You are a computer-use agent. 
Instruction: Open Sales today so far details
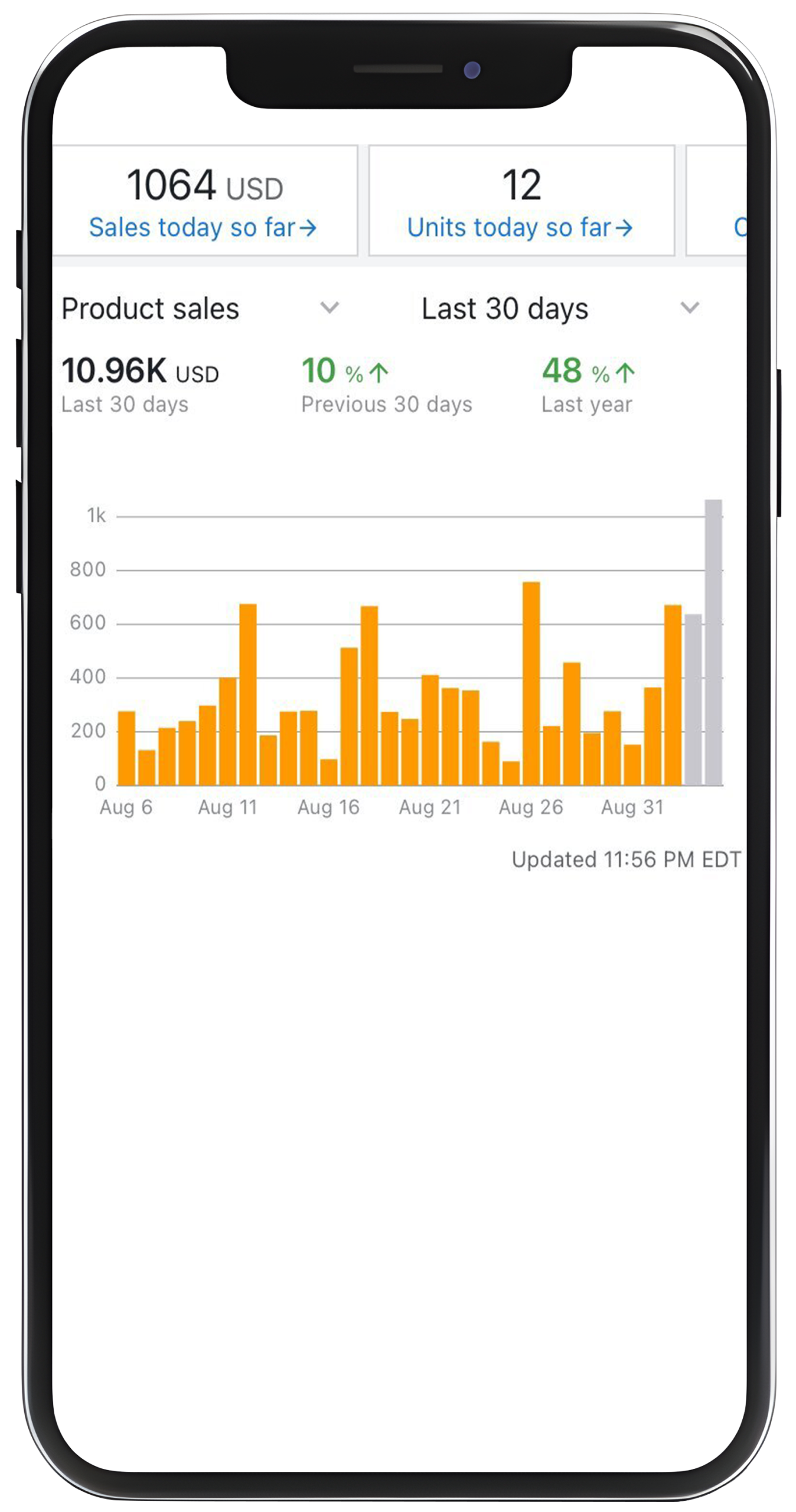pos(203,227)
